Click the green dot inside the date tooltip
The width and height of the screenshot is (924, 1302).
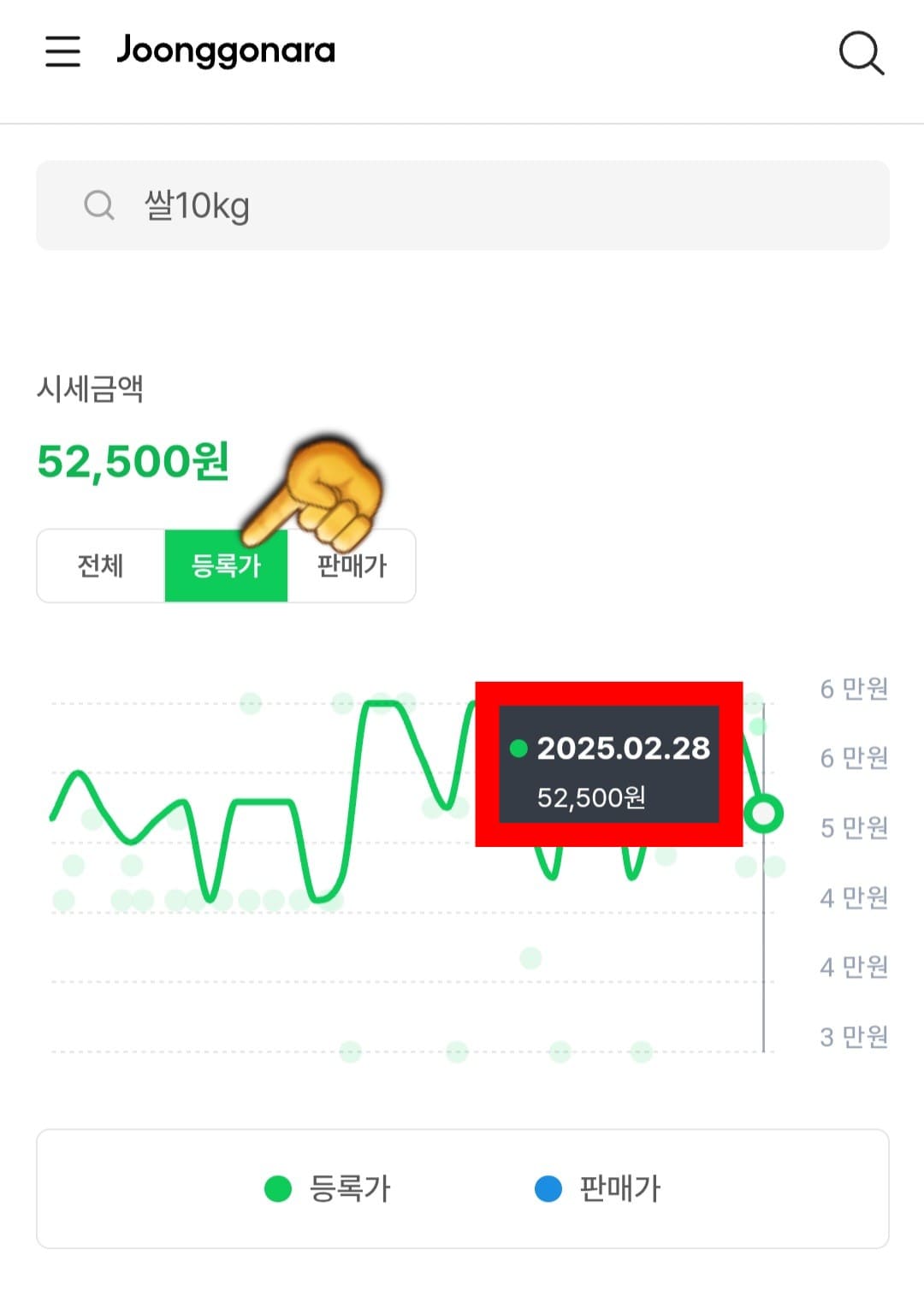click(x=518, y=749)
